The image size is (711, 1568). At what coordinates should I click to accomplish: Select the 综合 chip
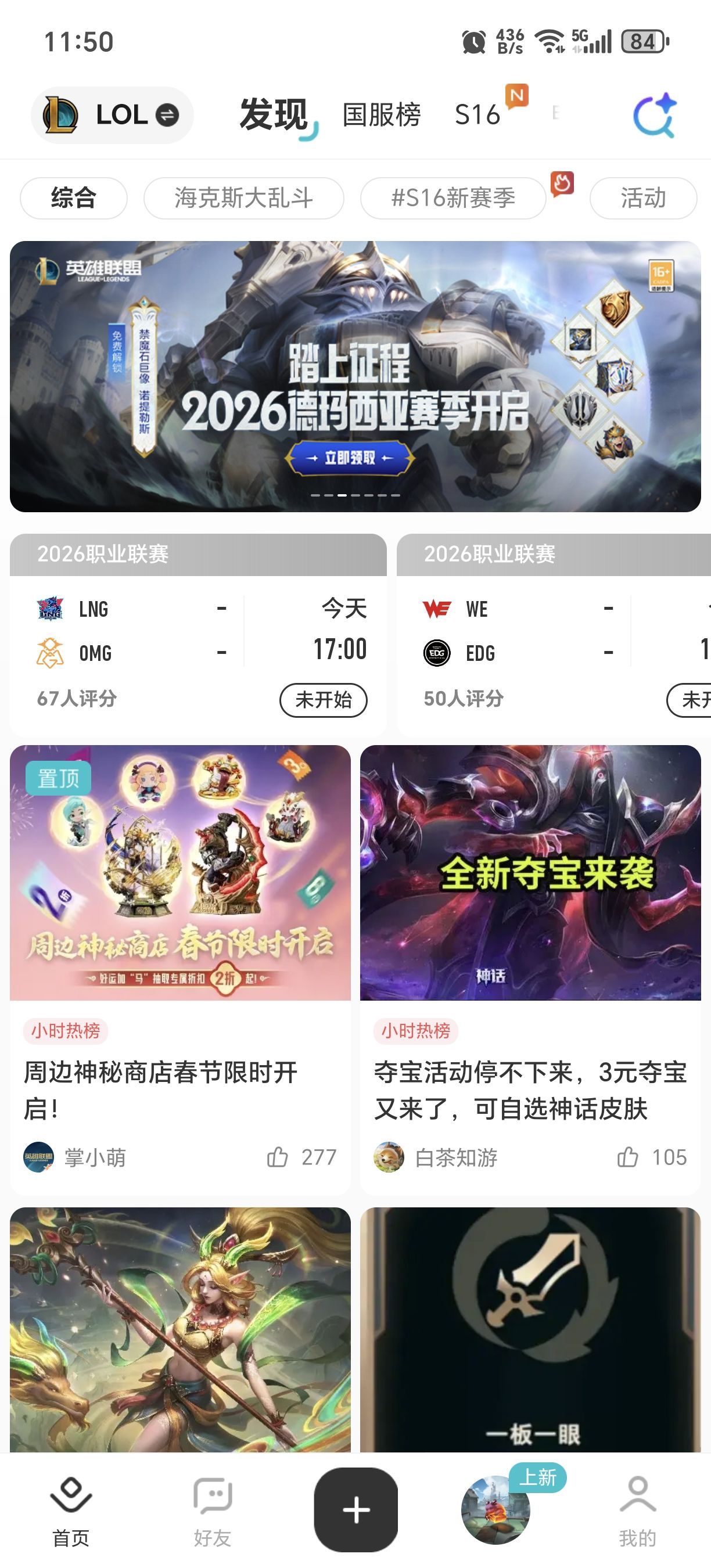click(74, 198)
